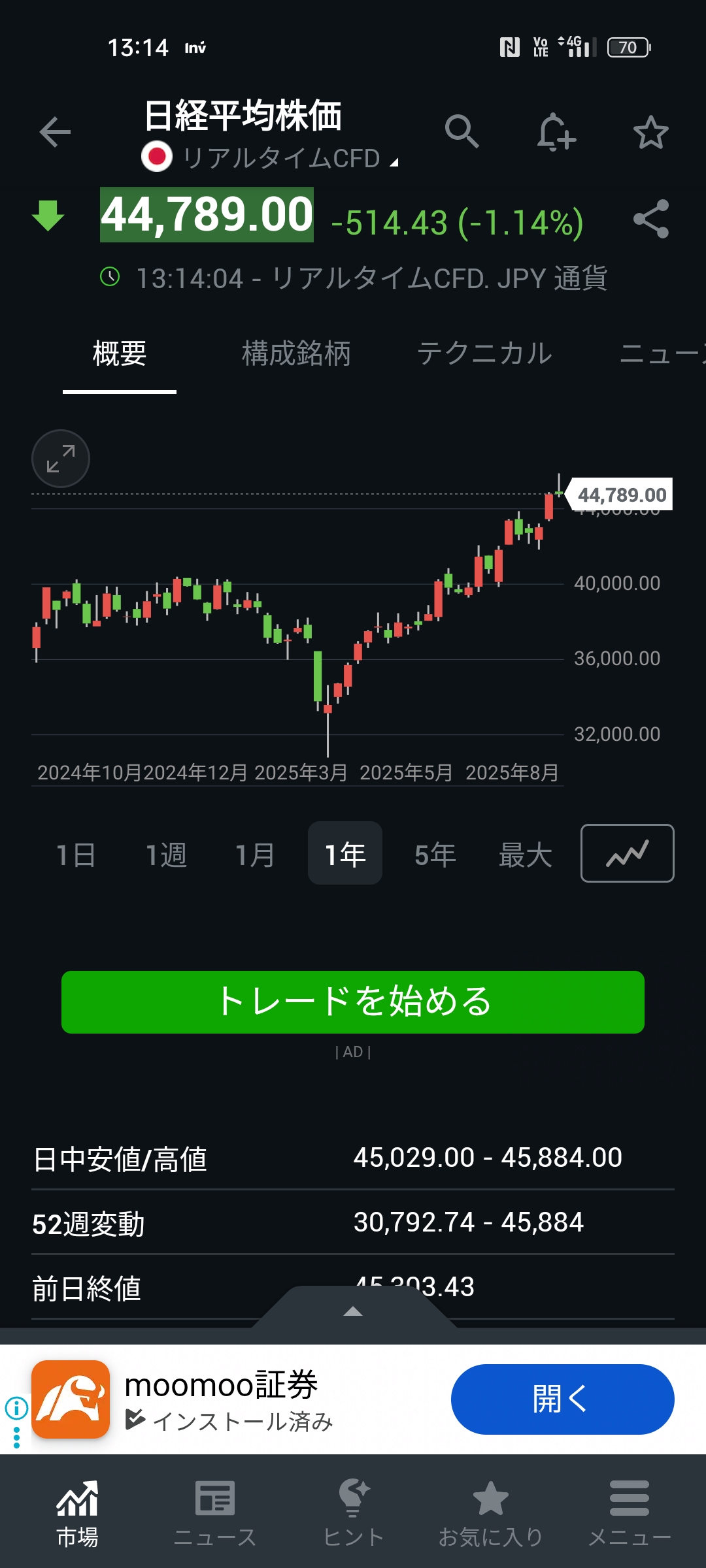Share this index quote

(x=651, y=219)
